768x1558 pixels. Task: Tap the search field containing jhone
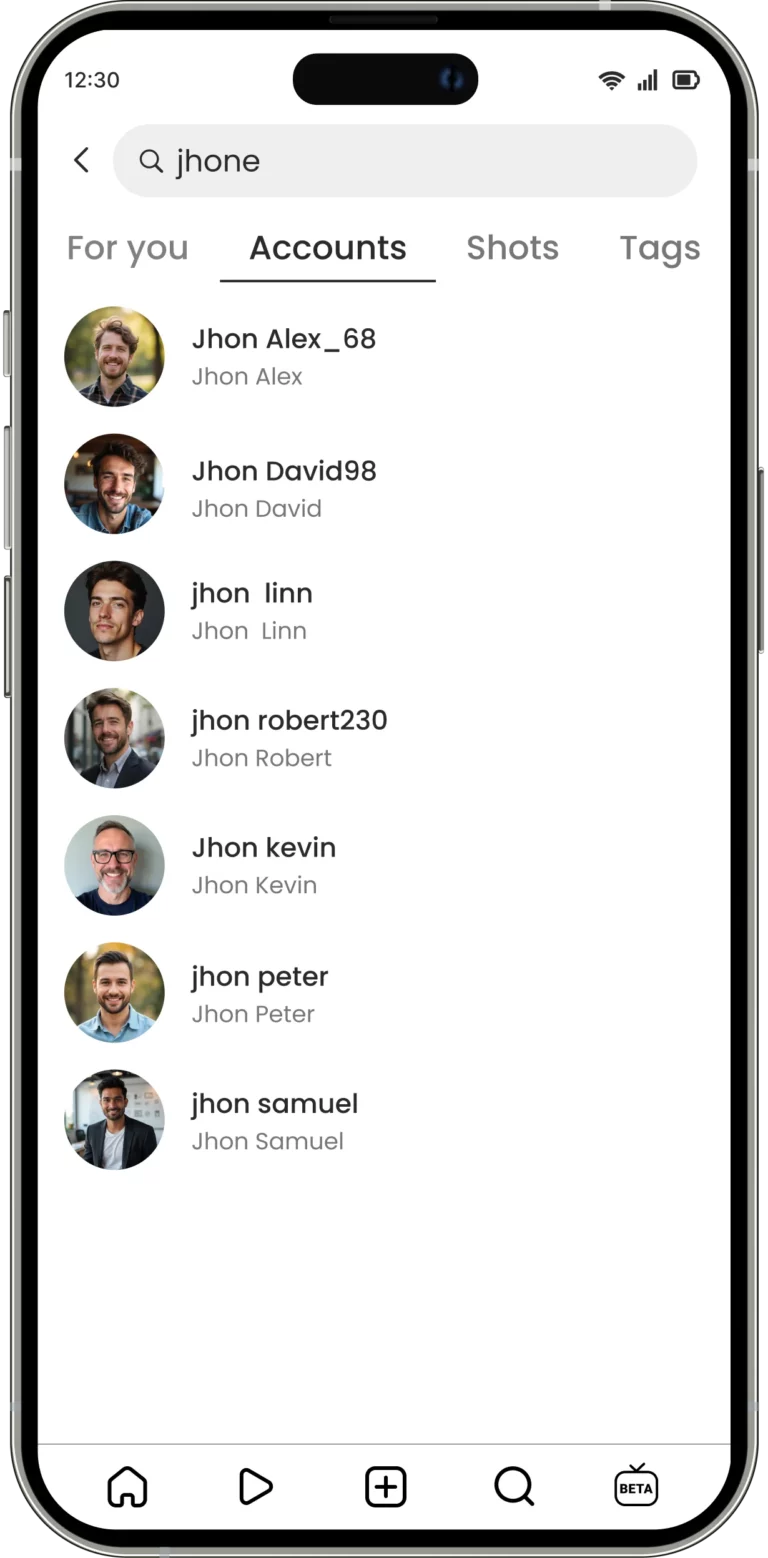[405, 161]
